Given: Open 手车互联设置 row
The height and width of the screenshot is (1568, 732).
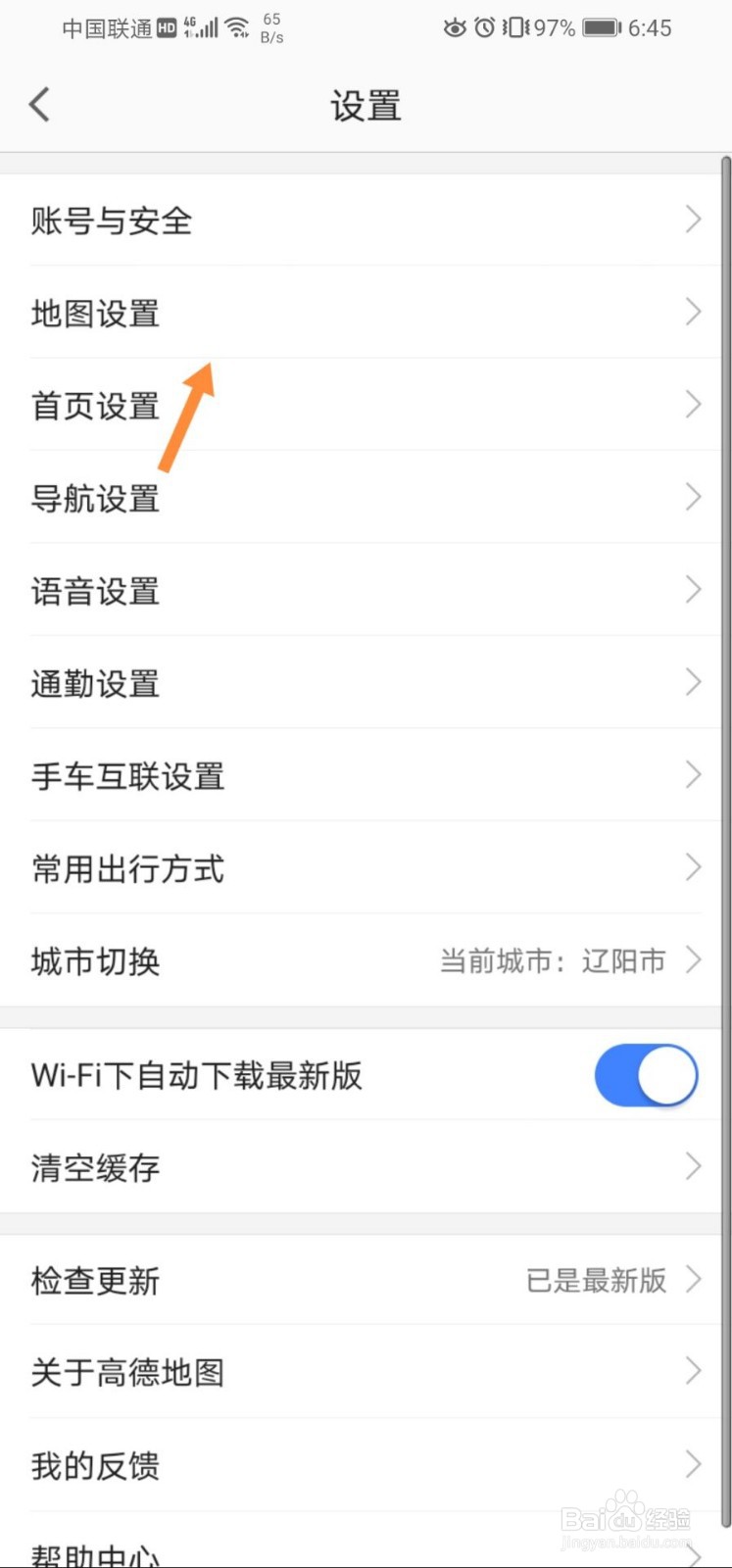Looking at the screenshot, I should 128,775.
